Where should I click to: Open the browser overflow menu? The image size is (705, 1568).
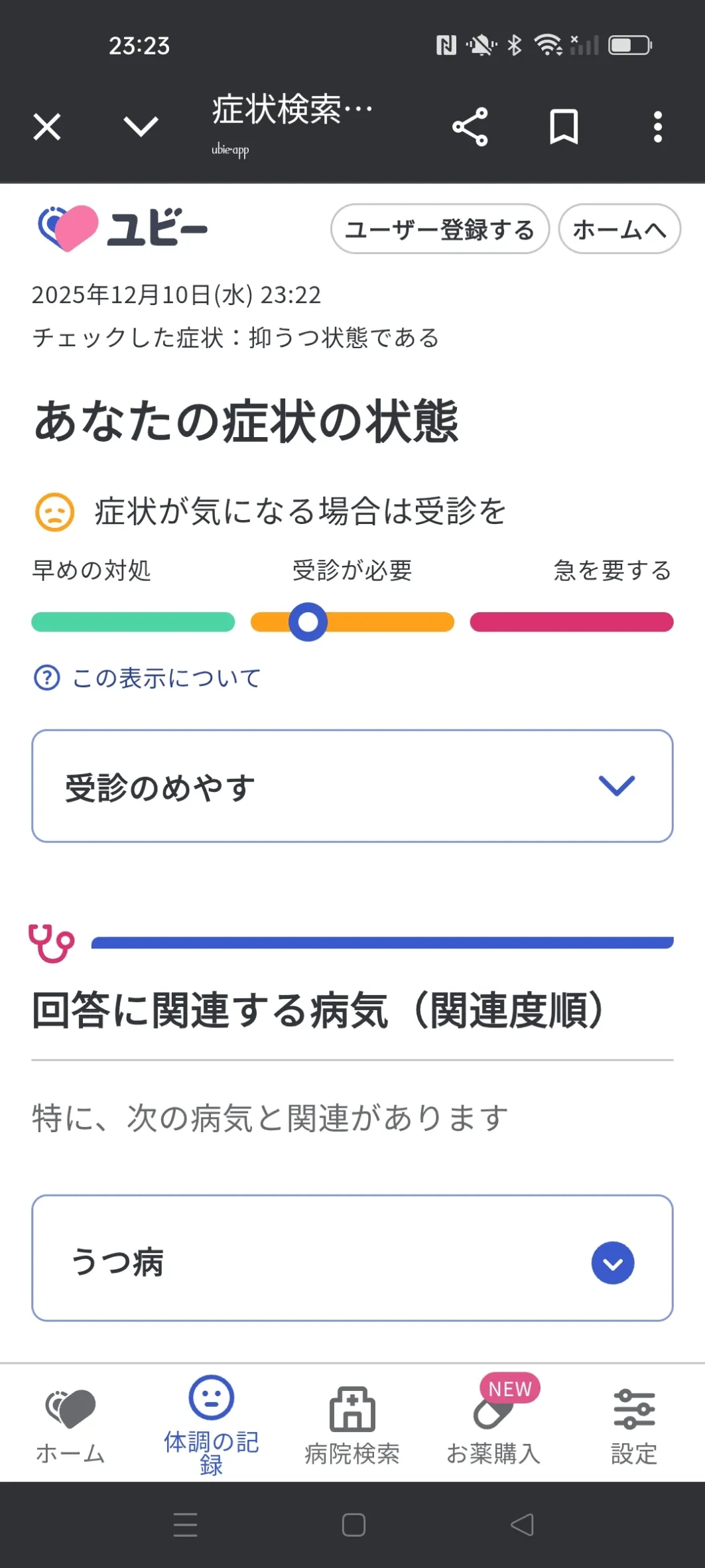[657, 127]
